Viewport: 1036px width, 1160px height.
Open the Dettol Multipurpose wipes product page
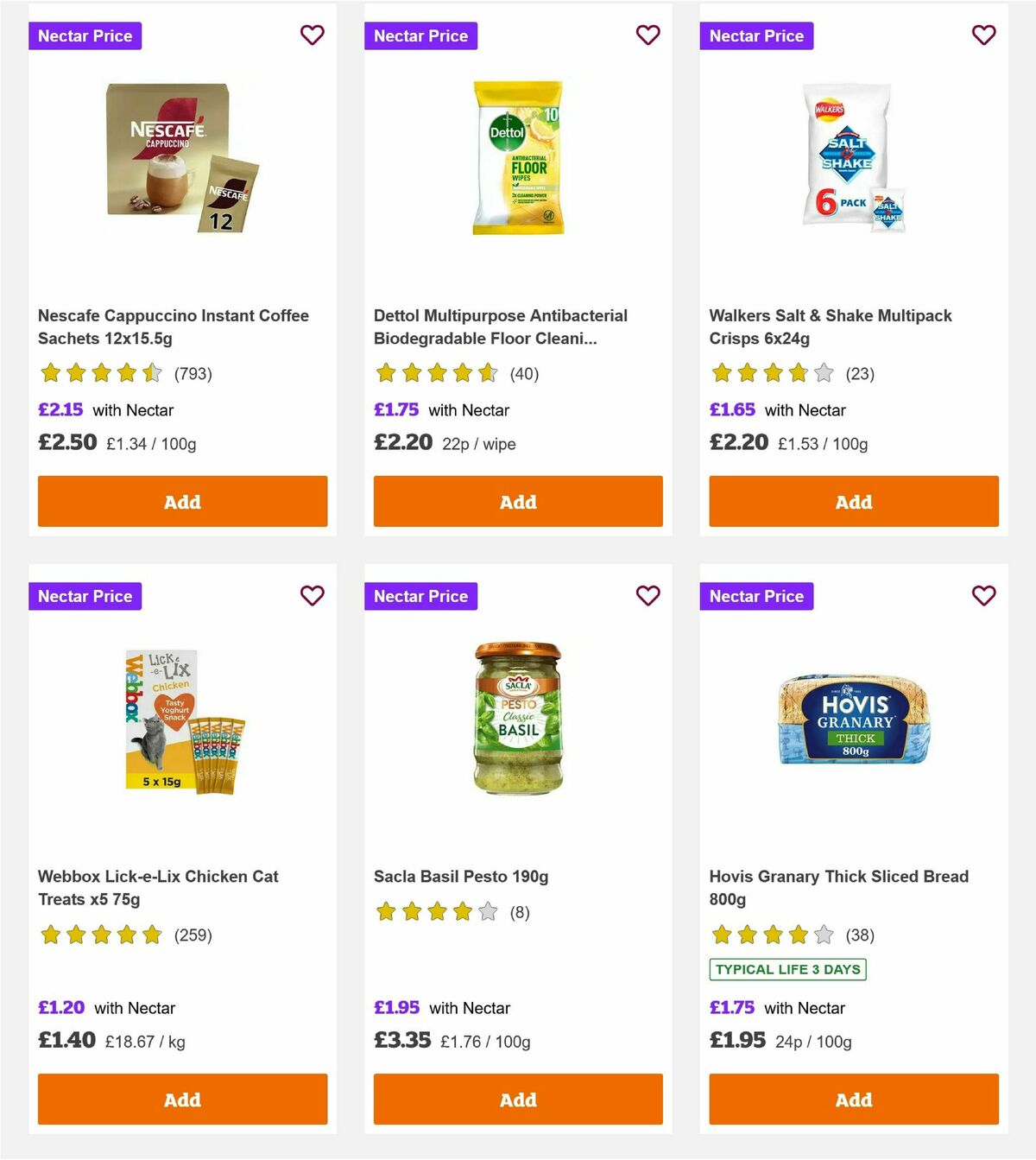pos(499,326)
